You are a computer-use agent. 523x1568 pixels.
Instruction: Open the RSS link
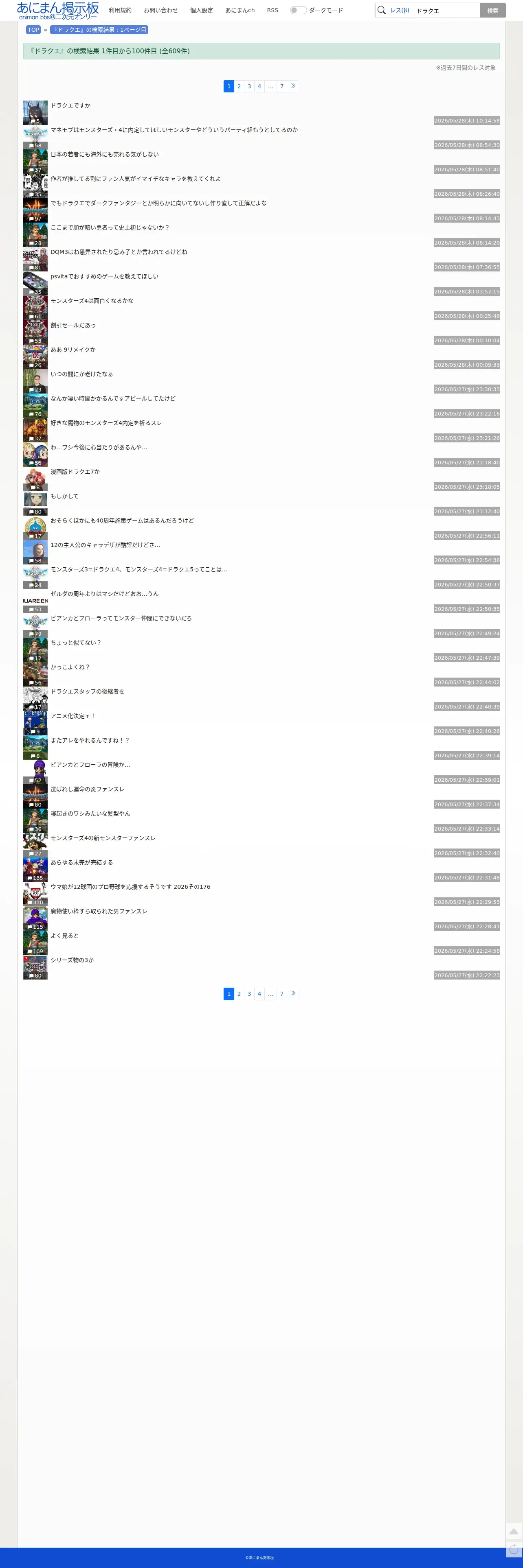272,10
